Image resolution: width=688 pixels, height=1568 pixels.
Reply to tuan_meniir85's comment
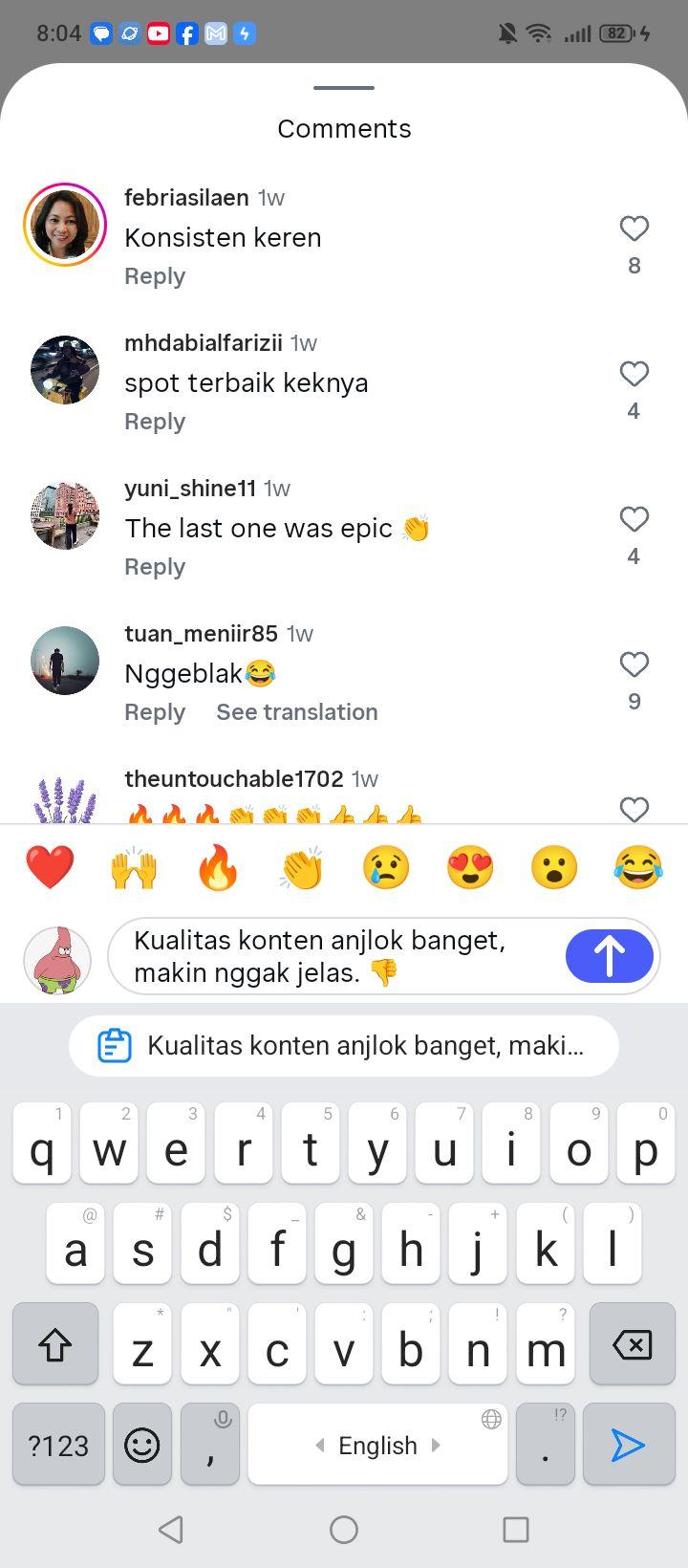(155, 712)
